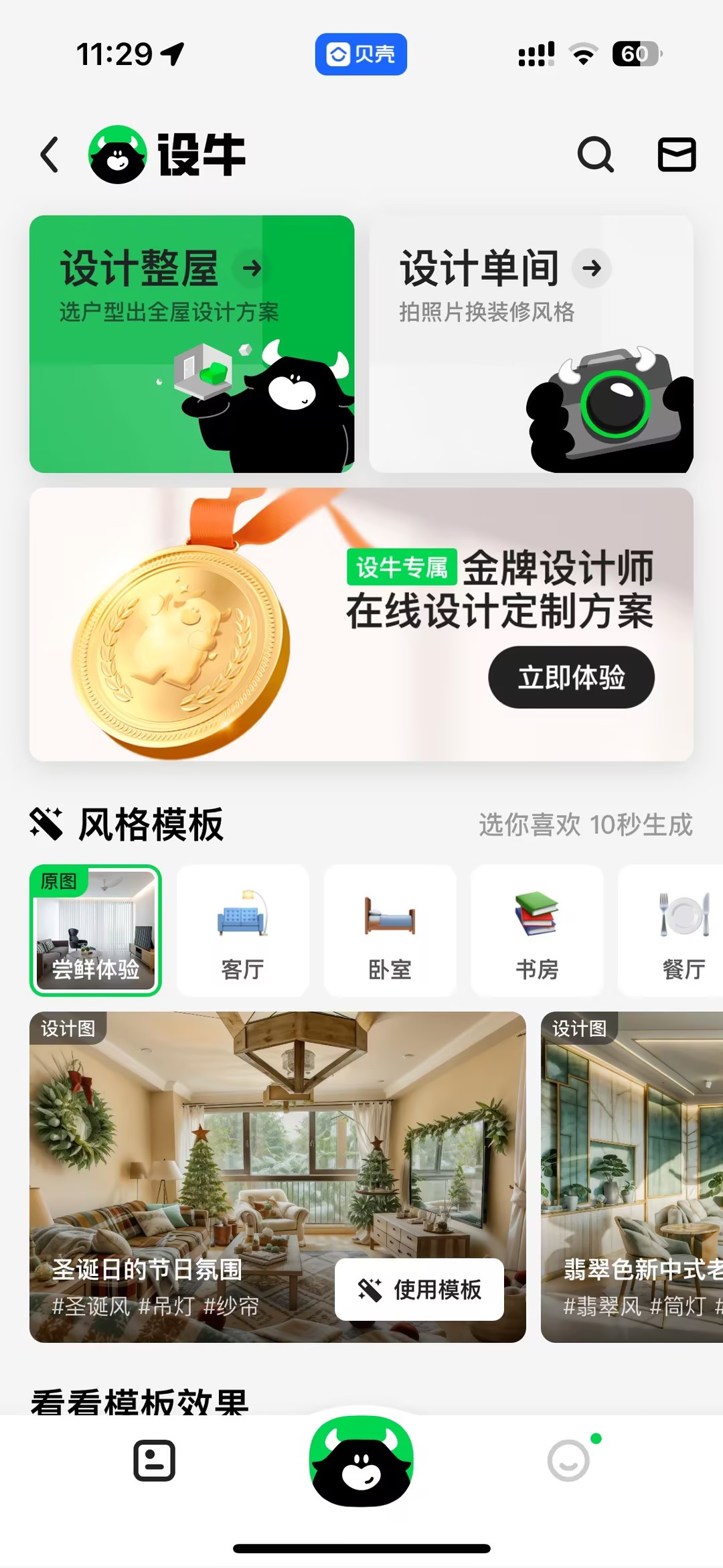Tap 使用模板 on the Christmas design
Viewport: 723px width, 1568px height.
419,1289
